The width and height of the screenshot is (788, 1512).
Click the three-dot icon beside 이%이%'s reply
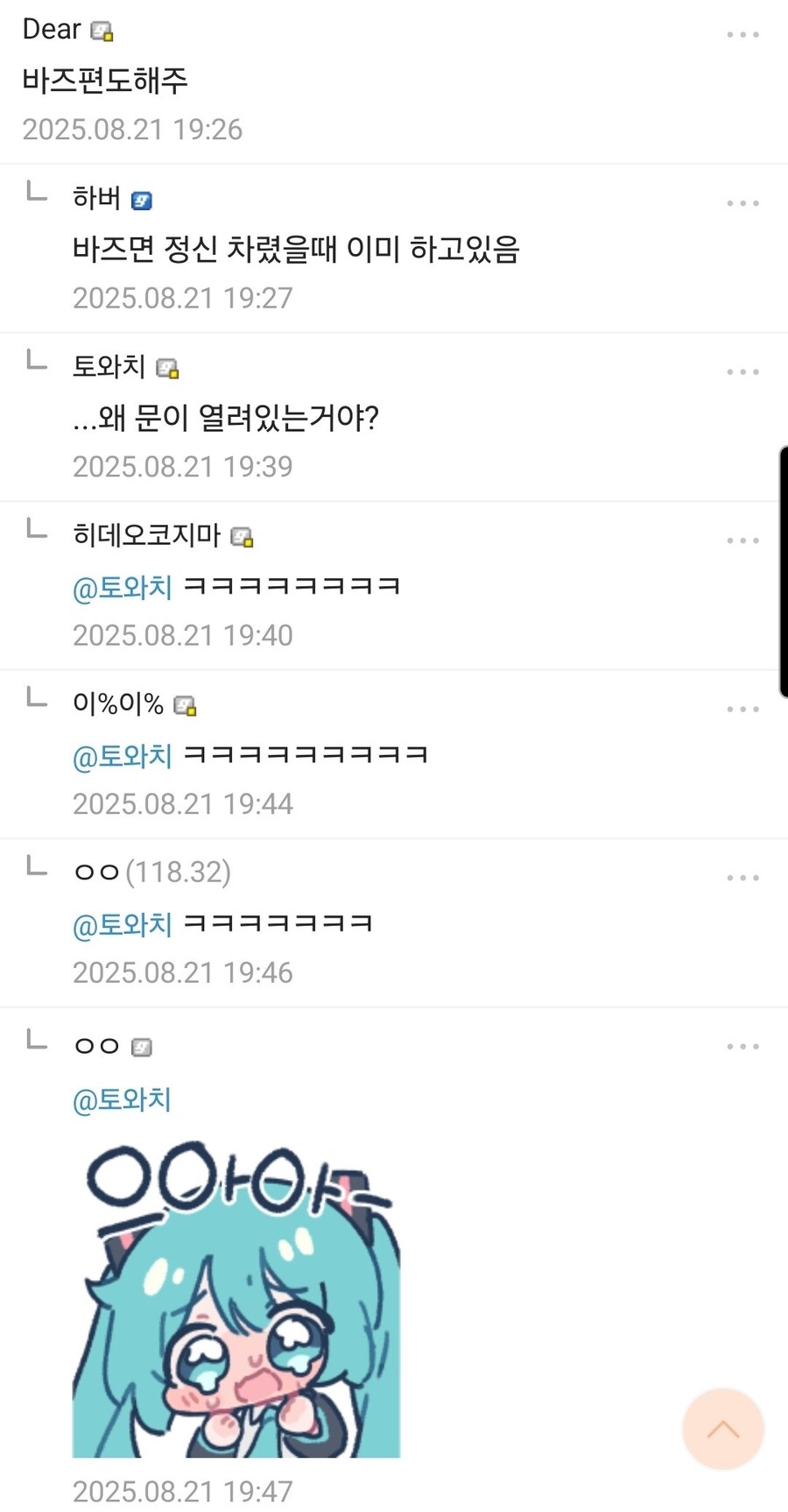point(742,708)
